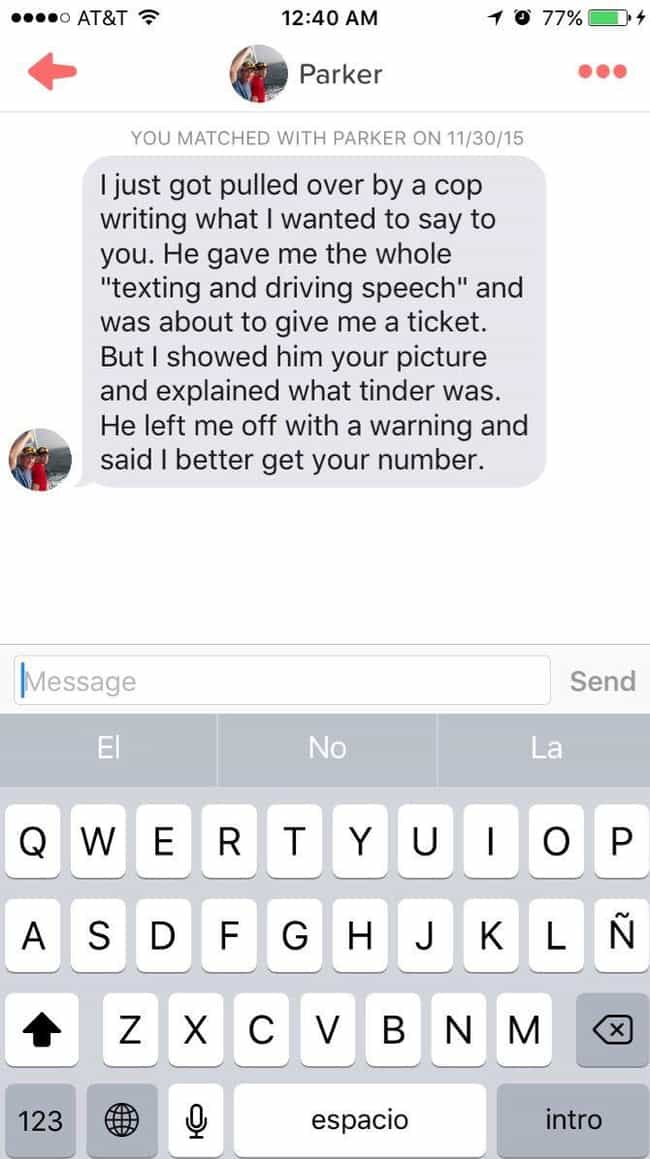Switch to the 123 numeric keyboard
The image size is (650, 1159).
[39, 1121]
